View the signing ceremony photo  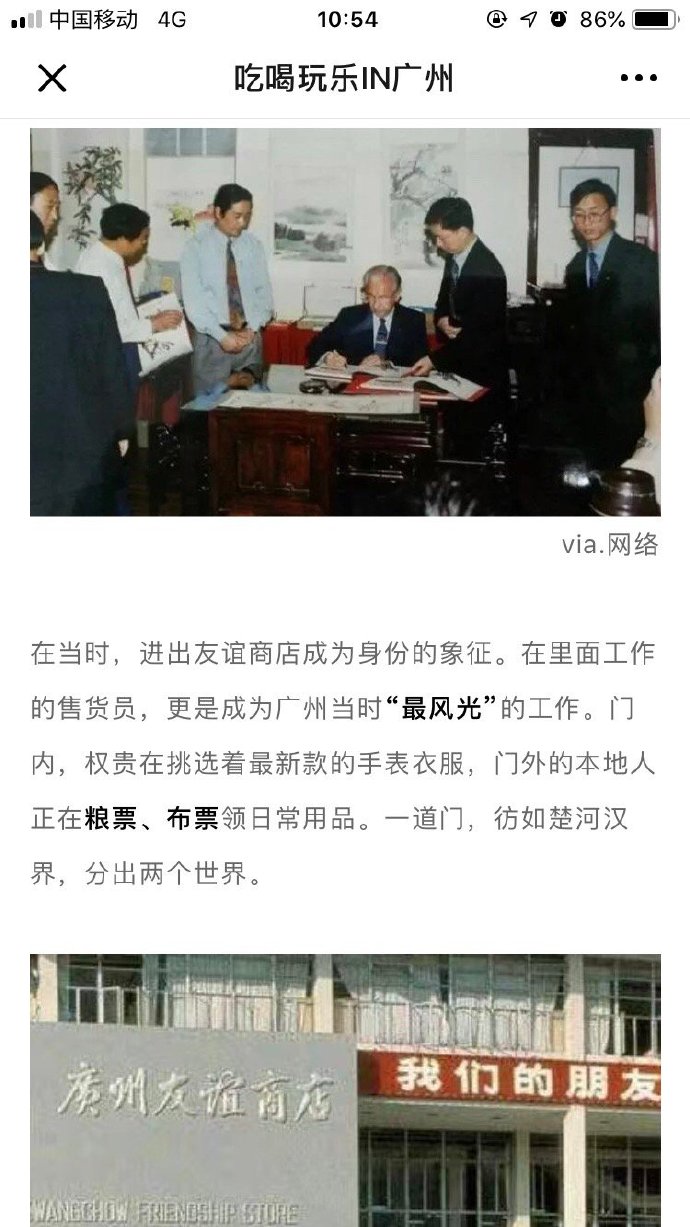click(345, 322)
